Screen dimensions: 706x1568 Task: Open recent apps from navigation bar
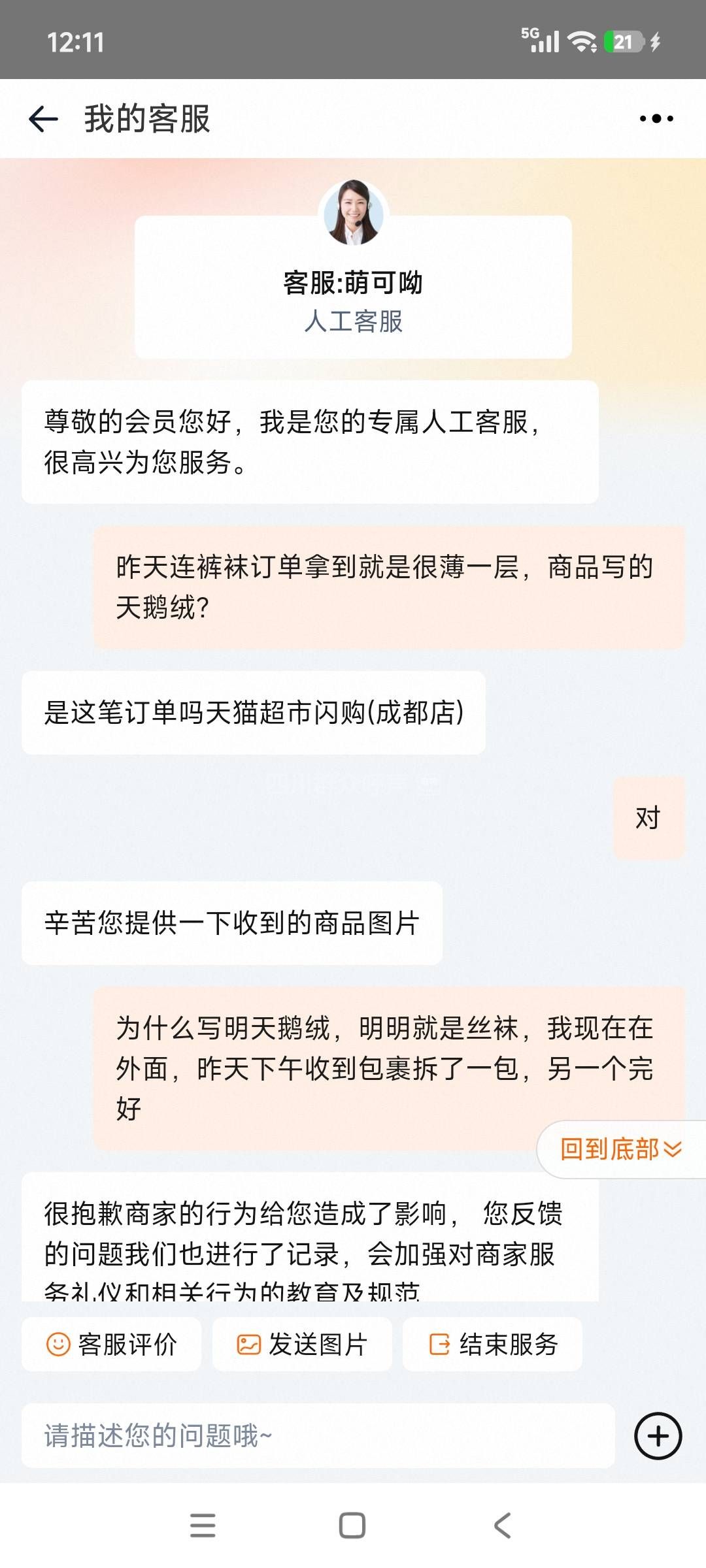click(x=203, y=1526)
